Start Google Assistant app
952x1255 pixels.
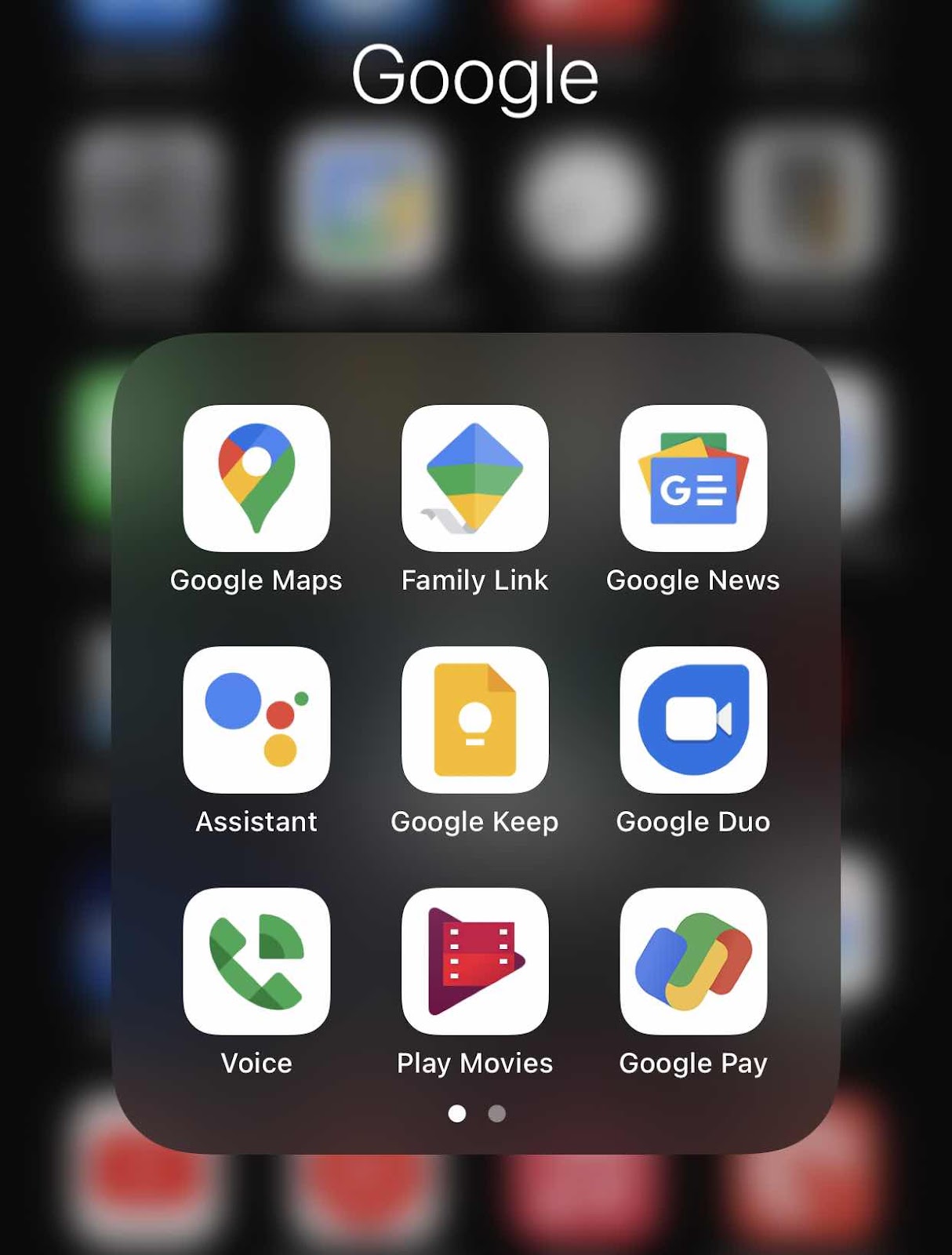click(256, 719)
